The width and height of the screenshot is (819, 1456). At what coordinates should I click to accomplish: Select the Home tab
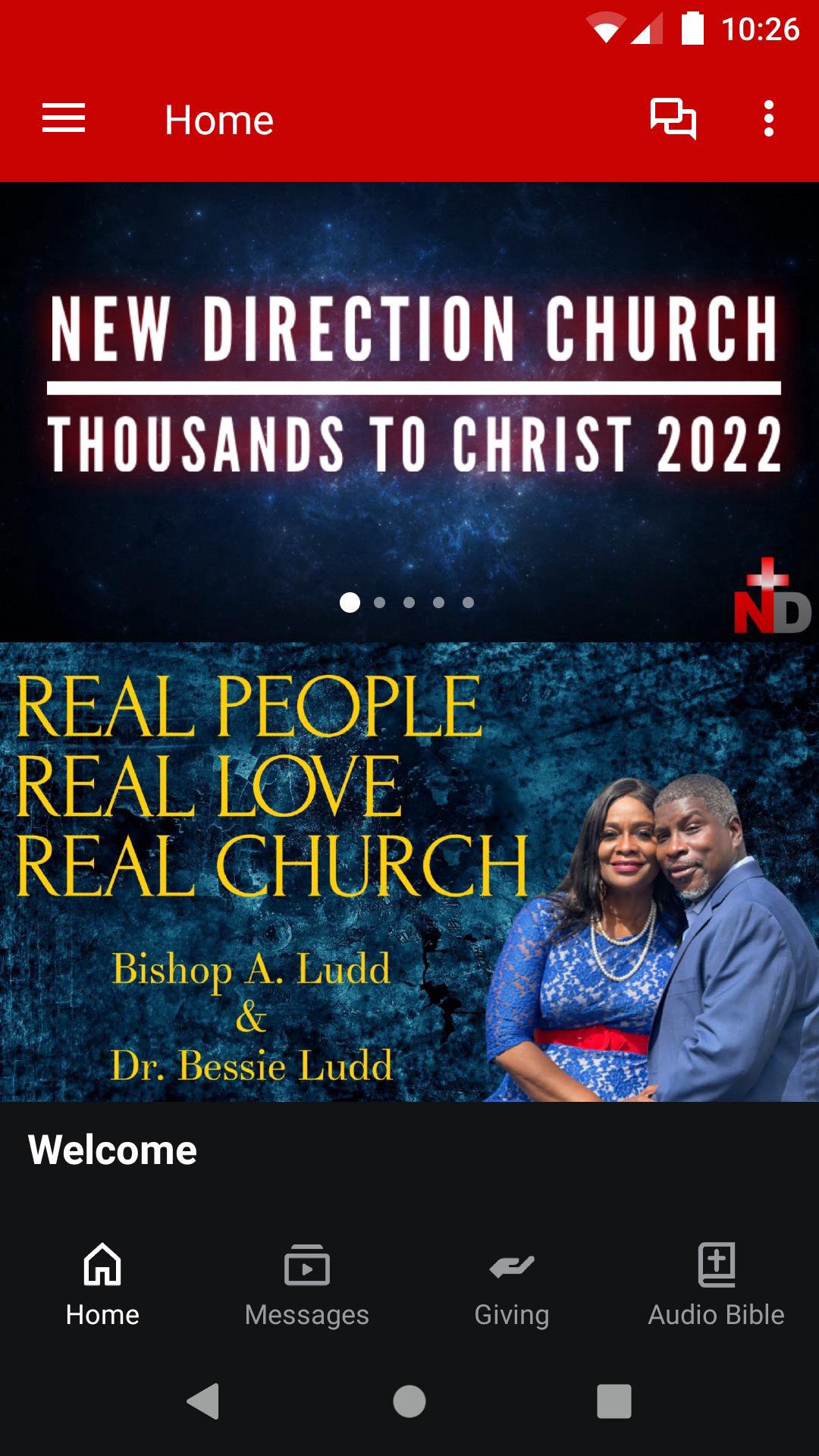pyautogui.click(x=102, y=1285)
